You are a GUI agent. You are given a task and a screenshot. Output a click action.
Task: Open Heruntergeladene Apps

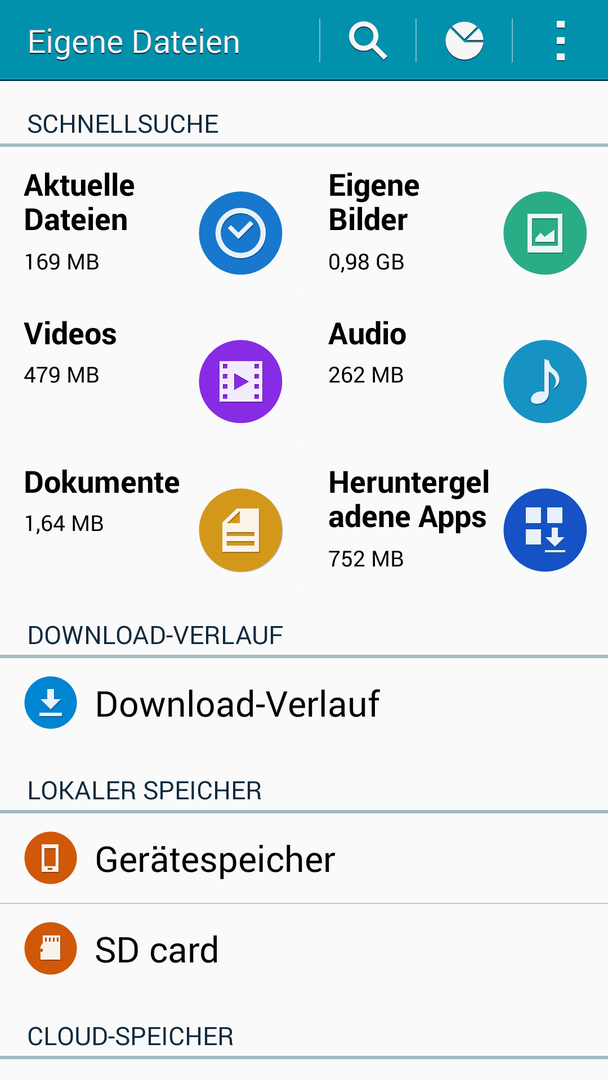(x=456, y=520)
